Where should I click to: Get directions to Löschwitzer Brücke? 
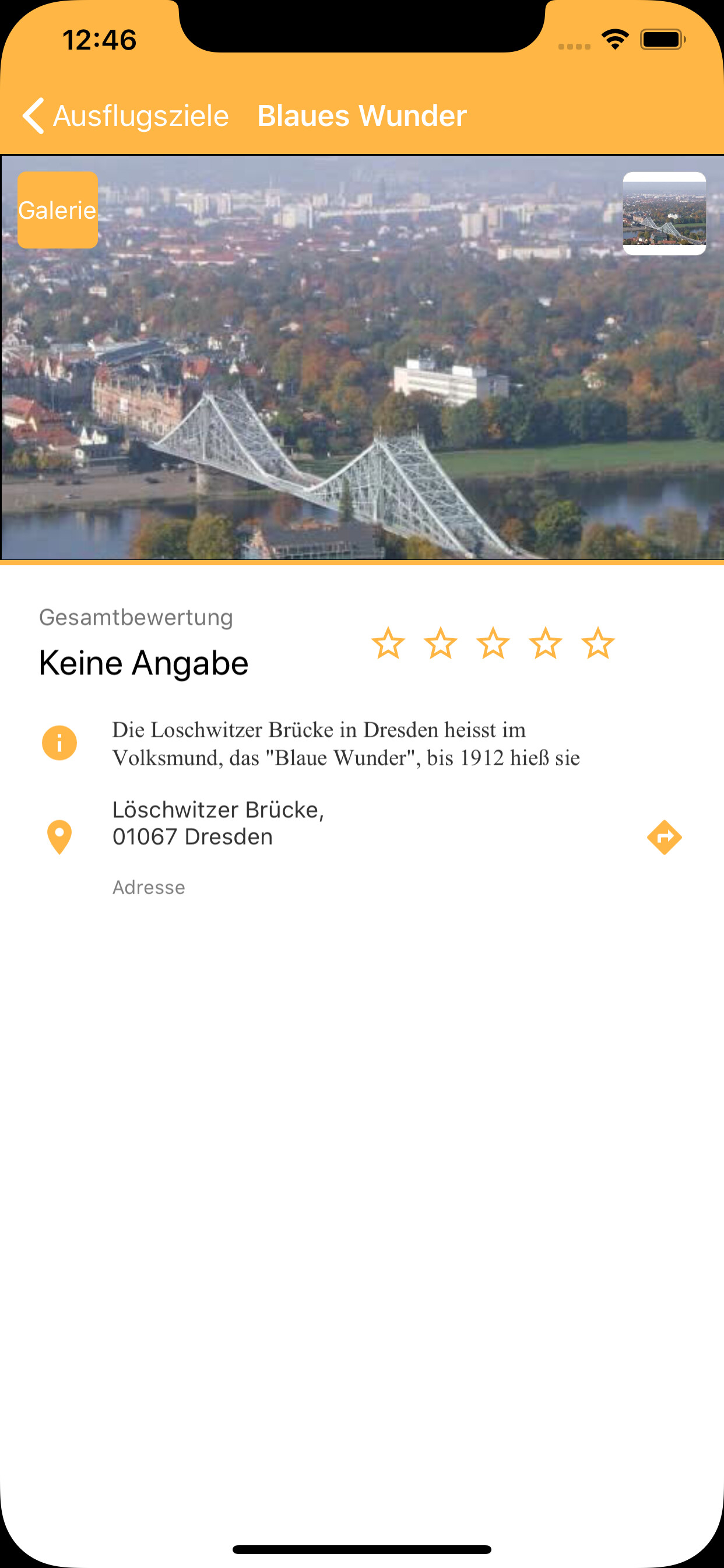coord(664,838)
